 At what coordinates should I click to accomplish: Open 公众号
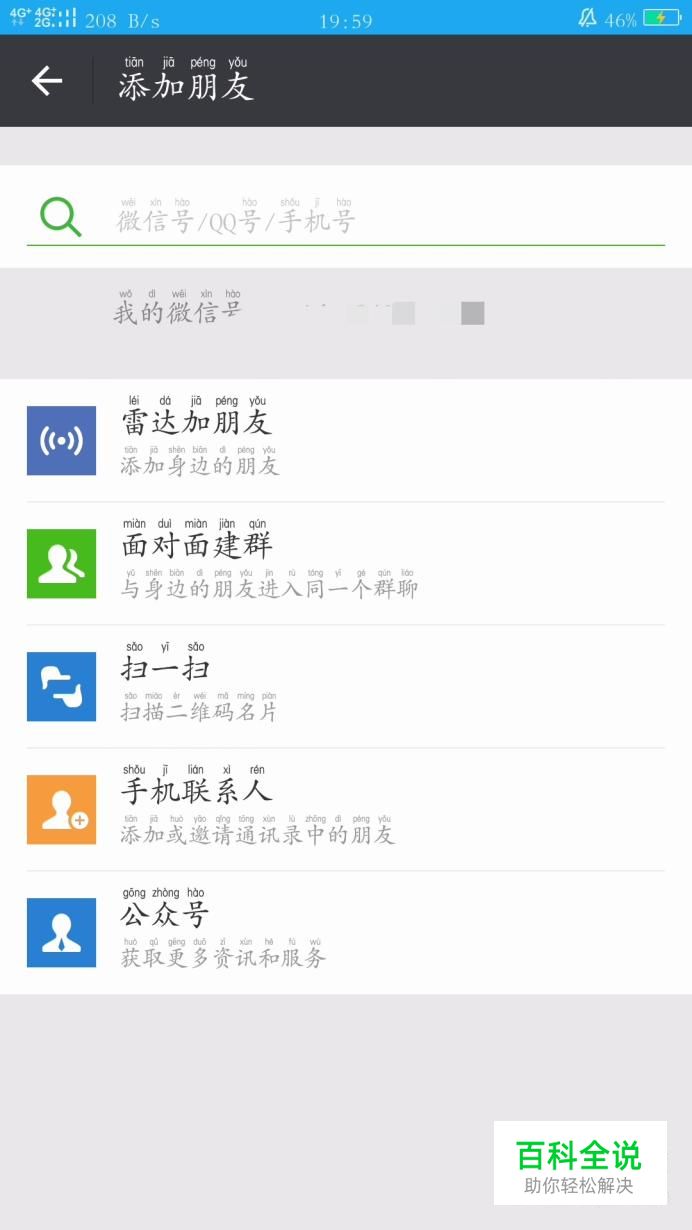(x=346, y=933)
